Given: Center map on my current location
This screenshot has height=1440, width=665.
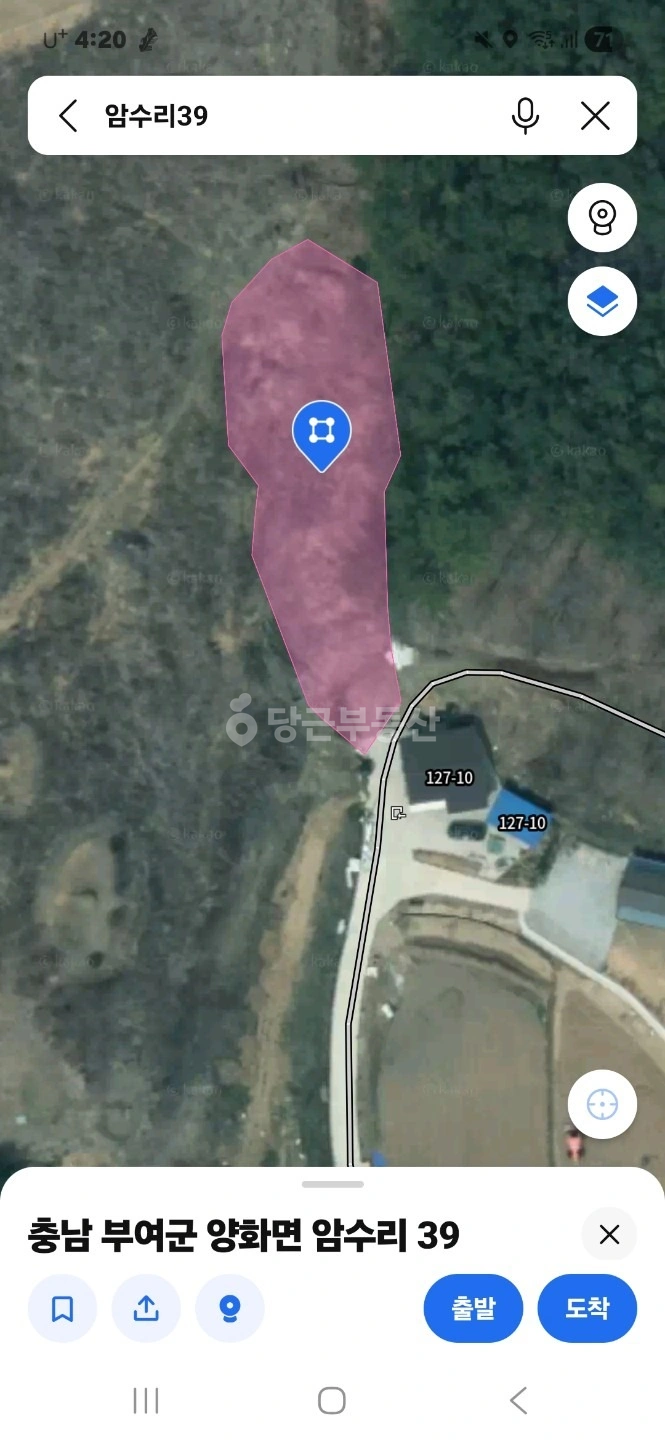Looking at the screenshot, I should 602,1105.
